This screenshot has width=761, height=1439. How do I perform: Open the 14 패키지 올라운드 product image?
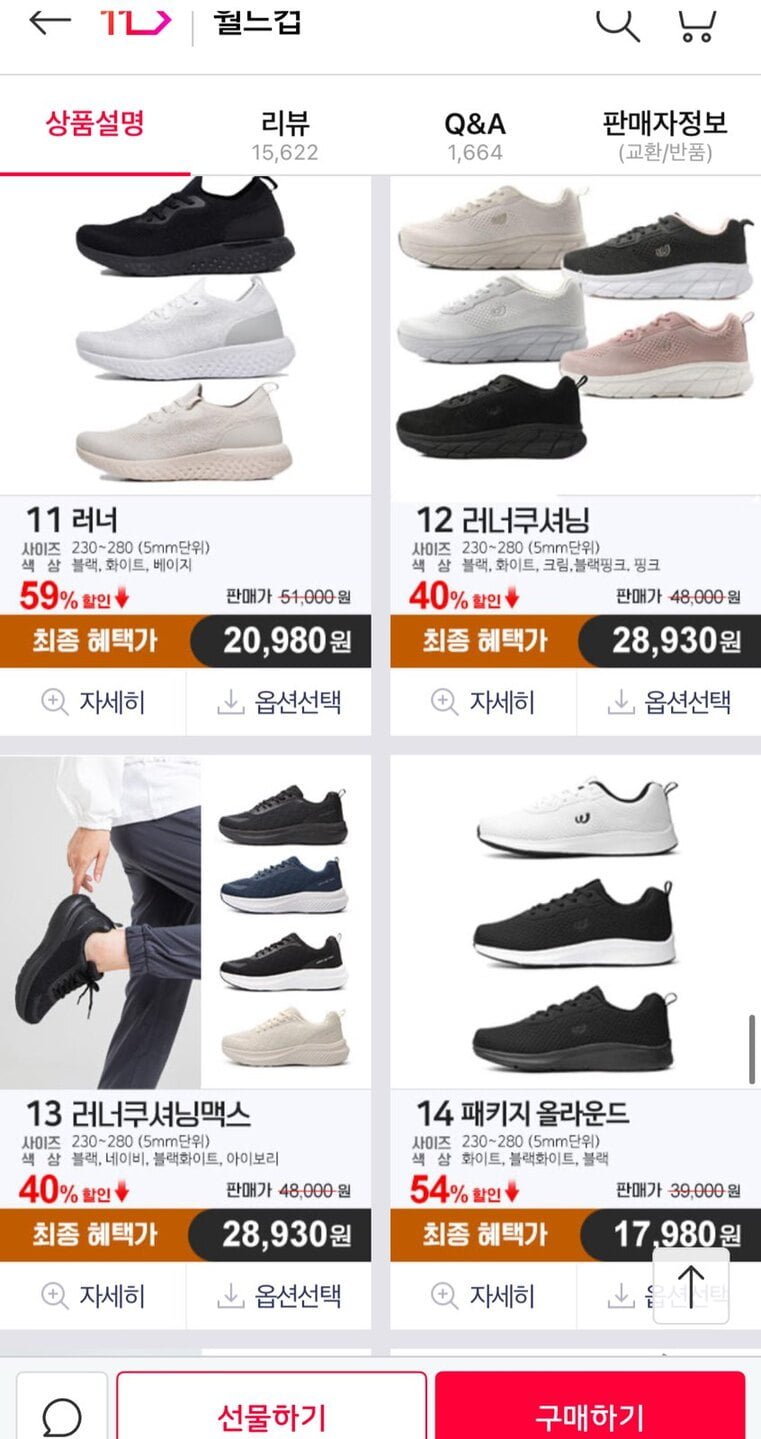(575, 922)
